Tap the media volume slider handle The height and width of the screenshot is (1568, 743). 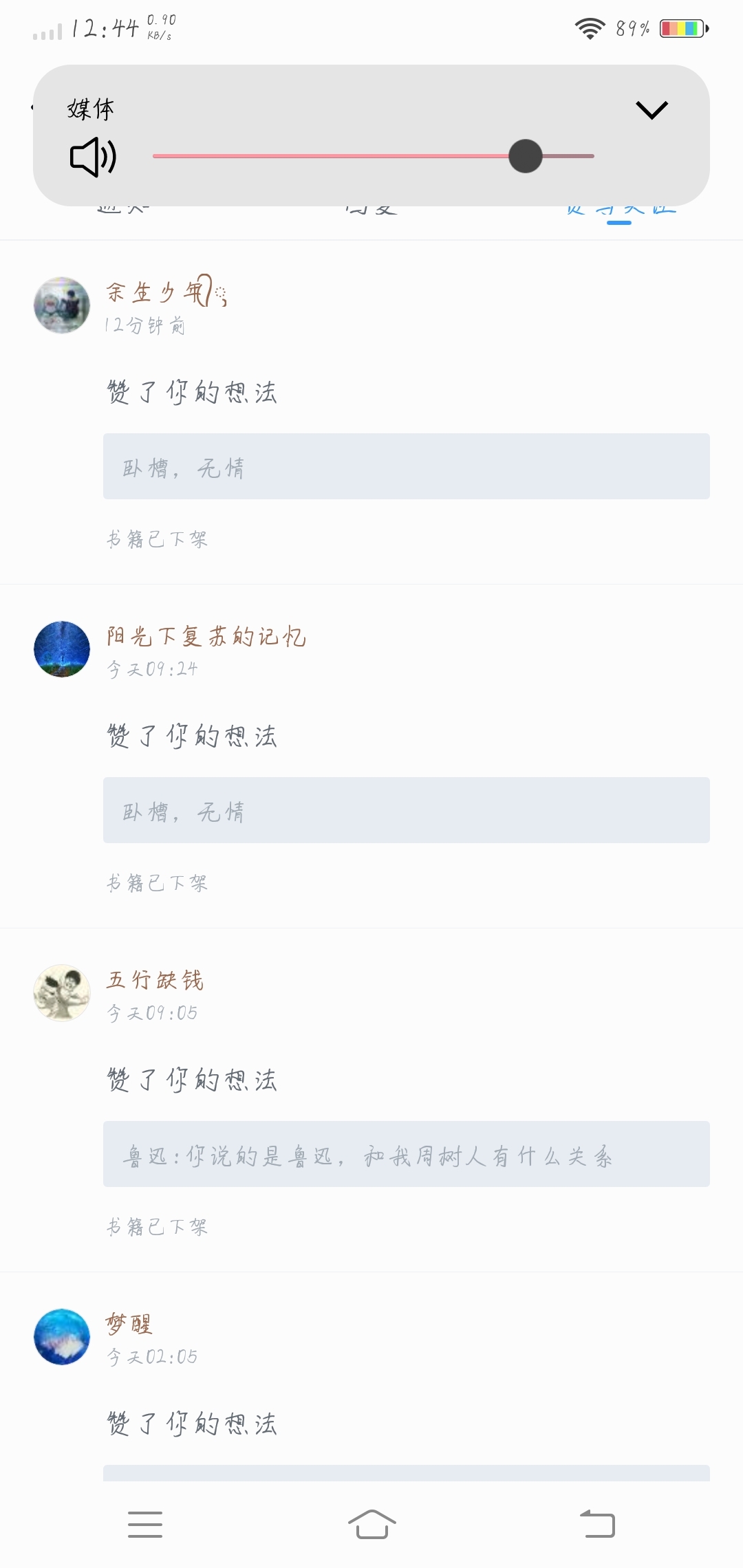point(526,156)
